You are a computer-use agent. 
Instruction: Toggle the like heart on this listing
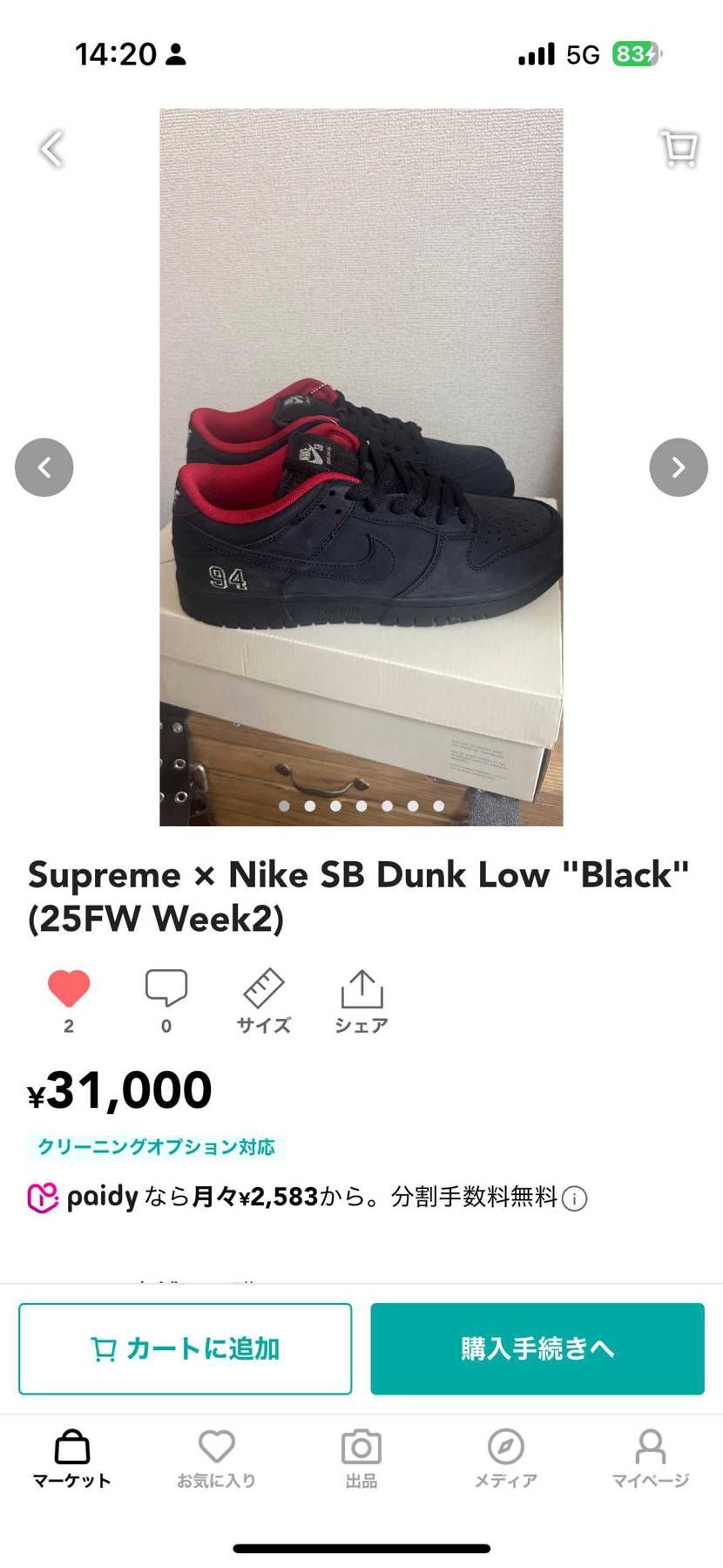(69, 989)
